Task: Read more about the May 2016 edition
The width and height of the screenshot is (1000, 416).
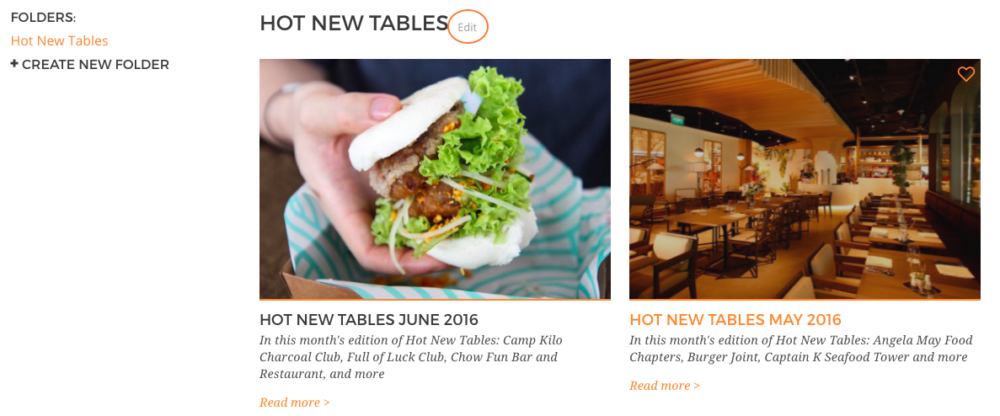Action: click(664, 385)
